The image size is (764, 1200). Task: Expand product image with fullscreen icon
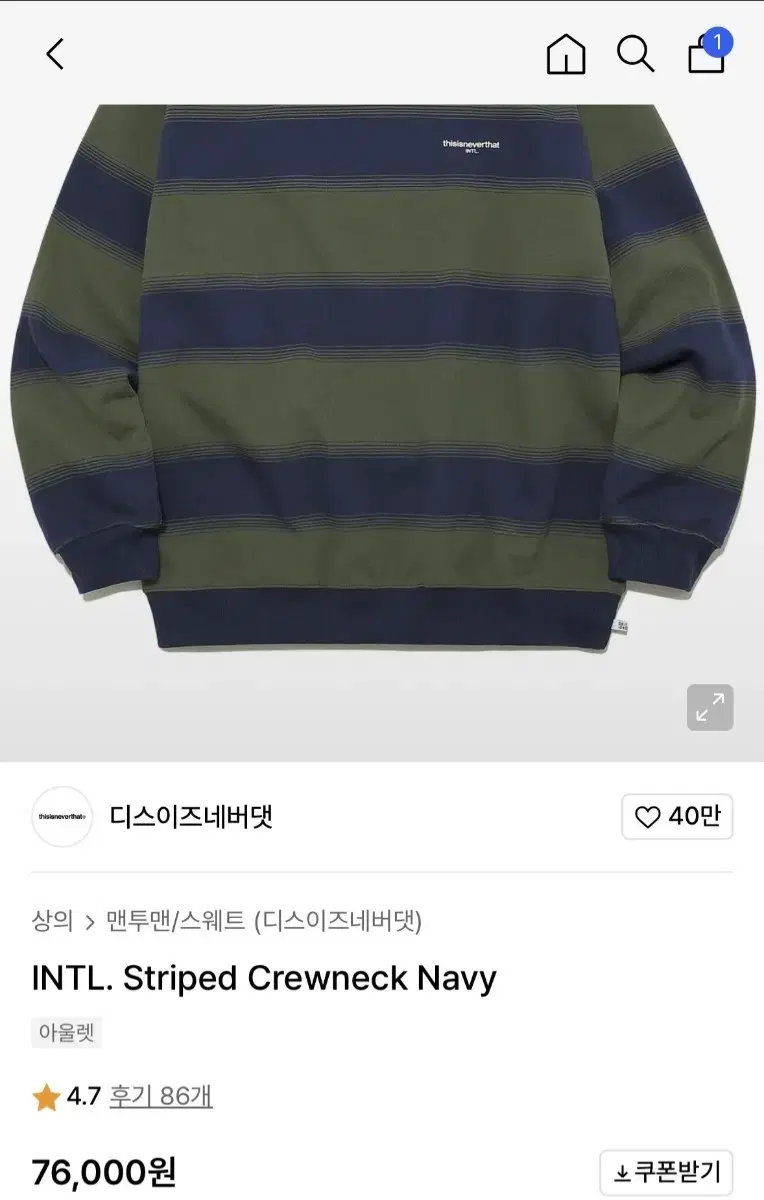click(x=710, y=707)
